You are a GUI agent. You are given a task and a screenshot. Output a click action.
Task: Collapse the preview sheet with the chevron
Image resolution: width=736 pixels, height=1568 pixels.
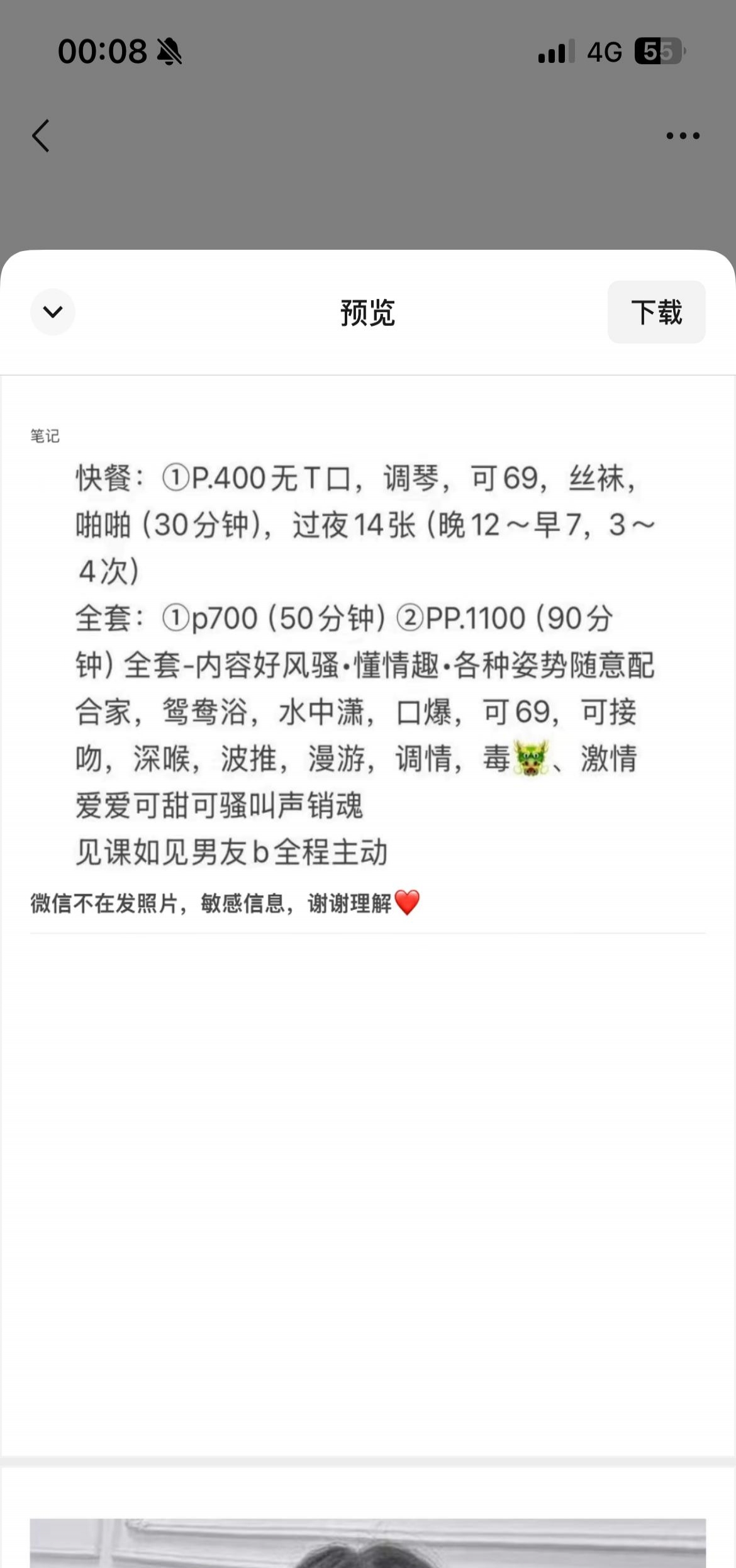(53, 312)
